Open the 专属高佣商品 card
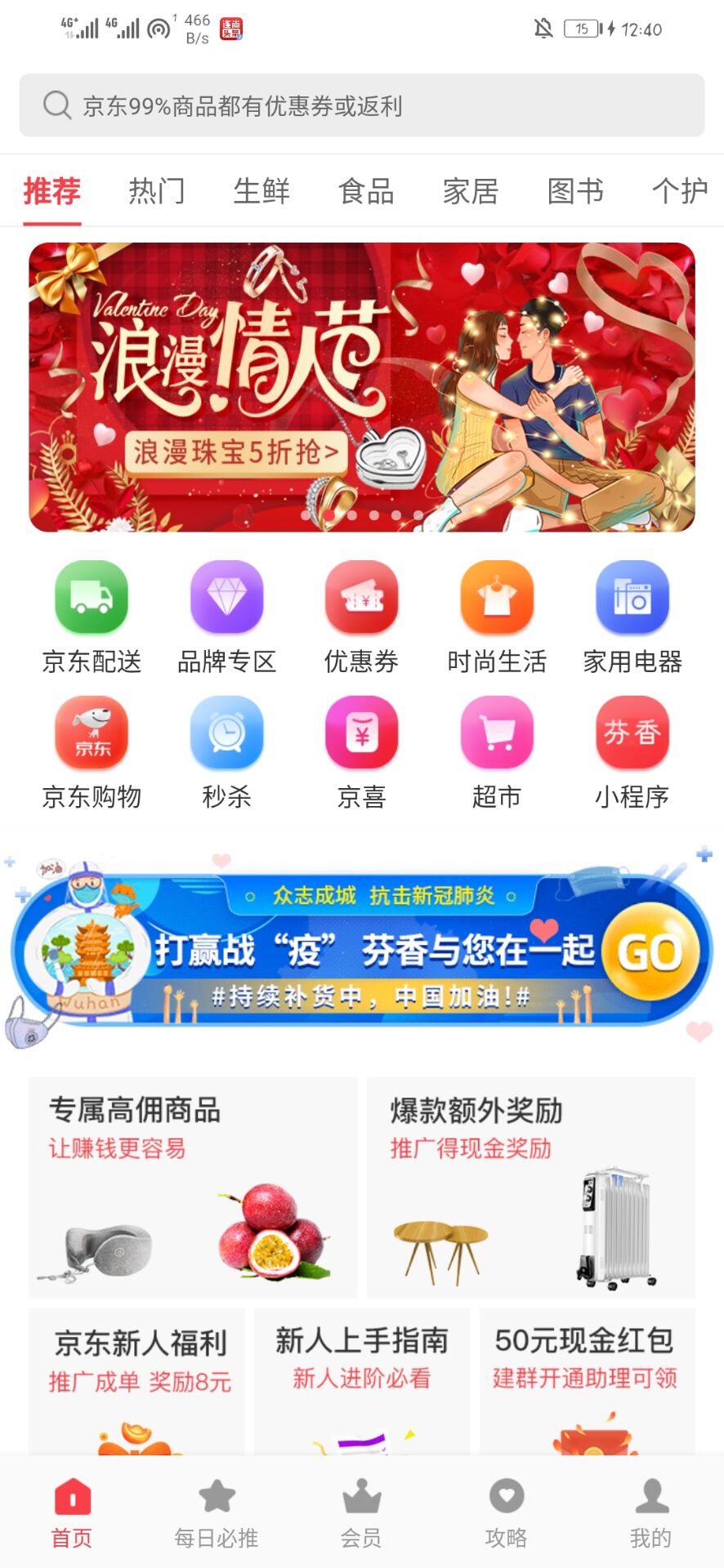 click(193, 1187)
